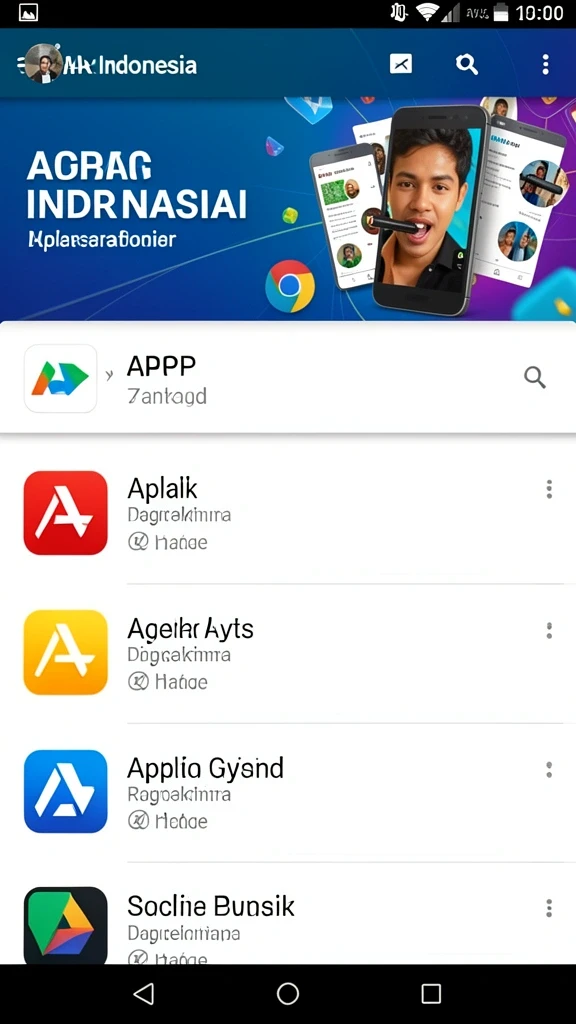Screen dimensions: 576x1024
Task: Open the Soclie Bunsik app row
Action: 288,914
